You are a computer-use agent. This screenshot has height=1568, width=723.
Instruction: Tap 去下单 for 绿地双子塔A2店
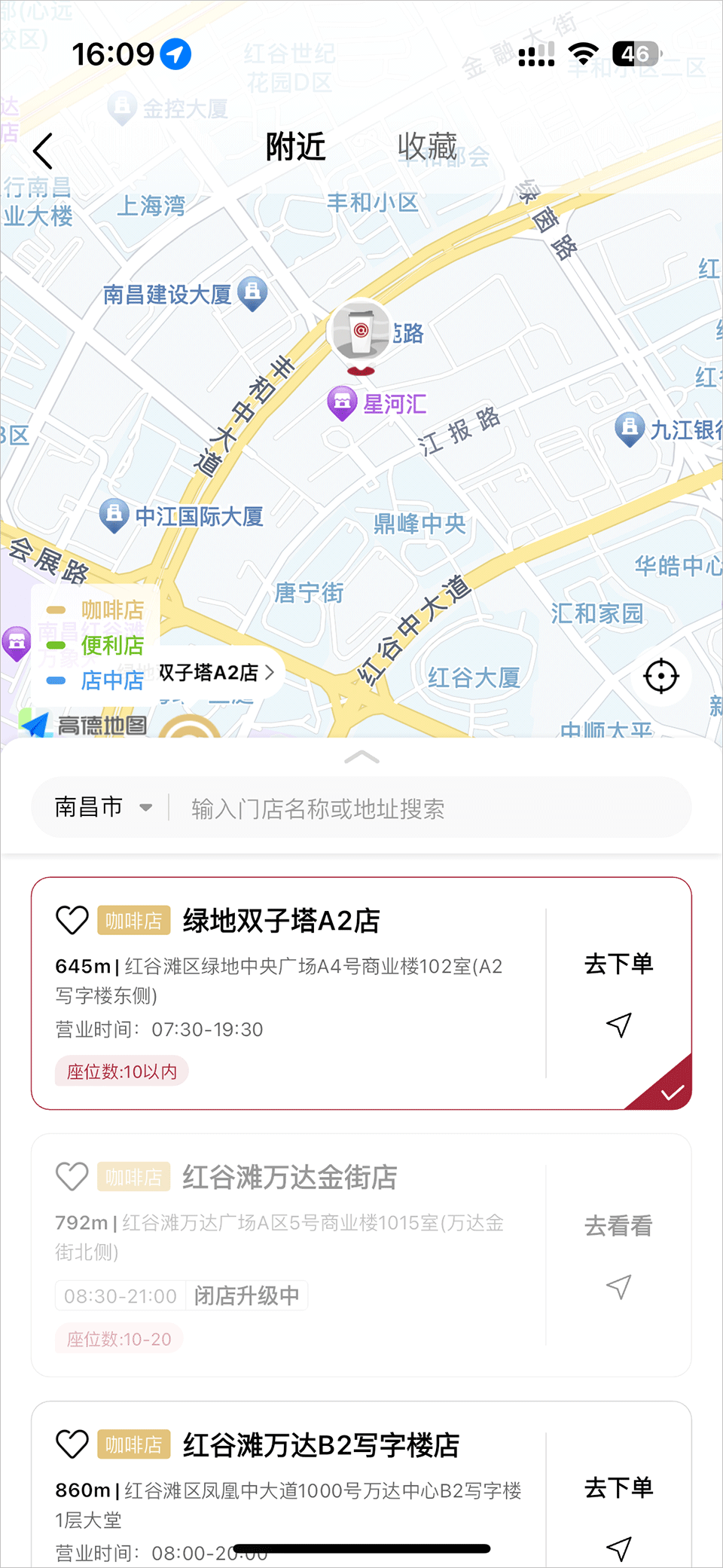click(x=618, y=964)
